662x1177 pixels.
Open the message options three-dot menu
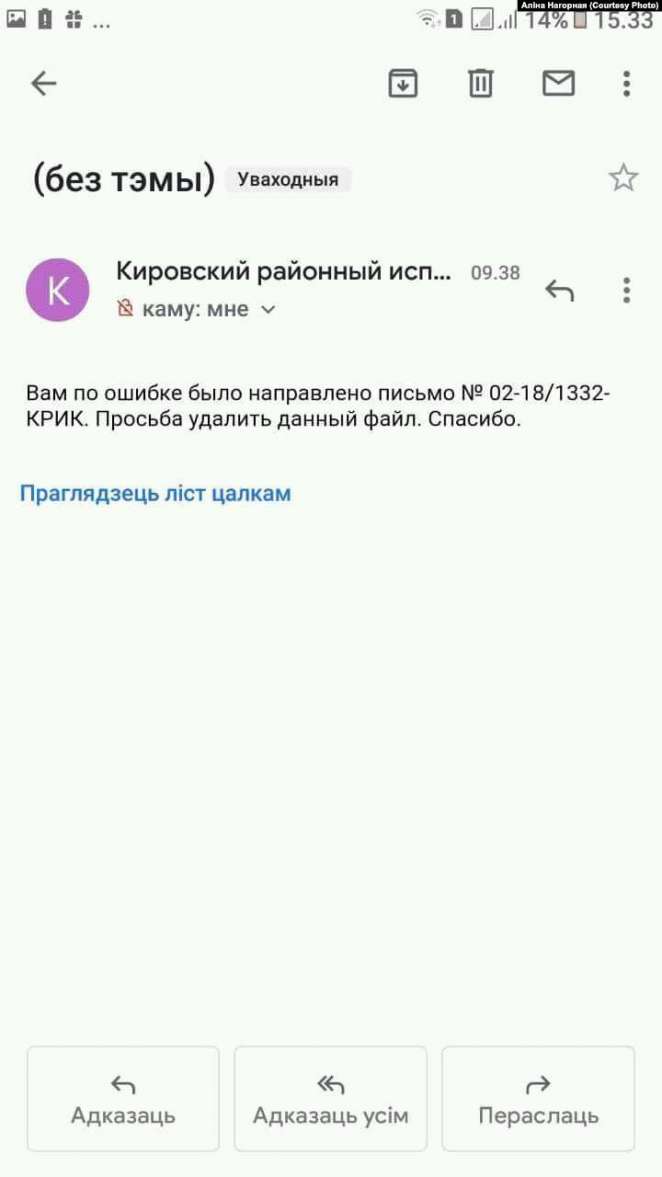pos(627,291)
